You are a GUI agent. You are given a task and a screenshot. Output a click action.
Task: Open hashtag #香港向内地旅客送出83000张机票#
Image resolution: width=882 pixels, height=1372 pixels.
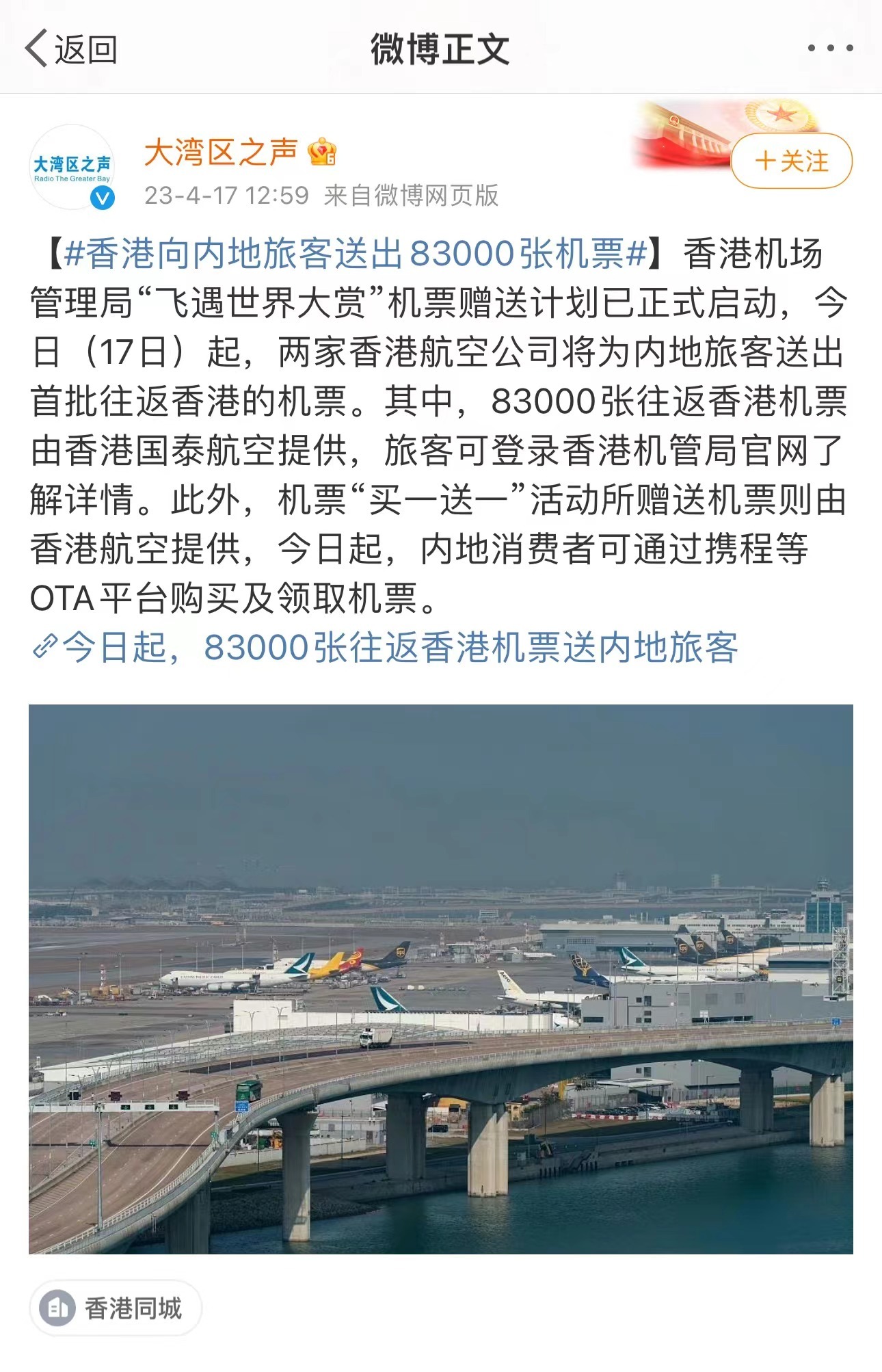356,254
